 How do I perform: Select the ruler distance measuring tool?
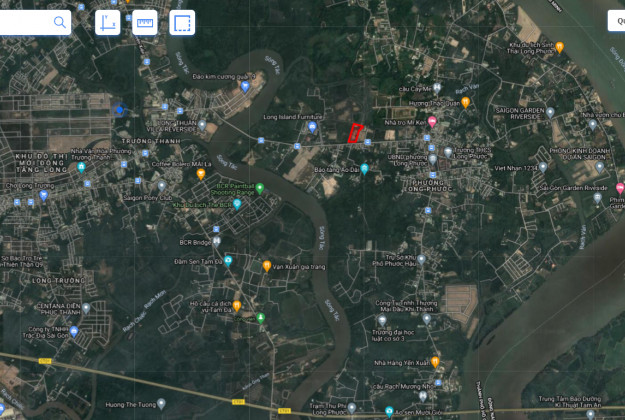click(145, 22)
